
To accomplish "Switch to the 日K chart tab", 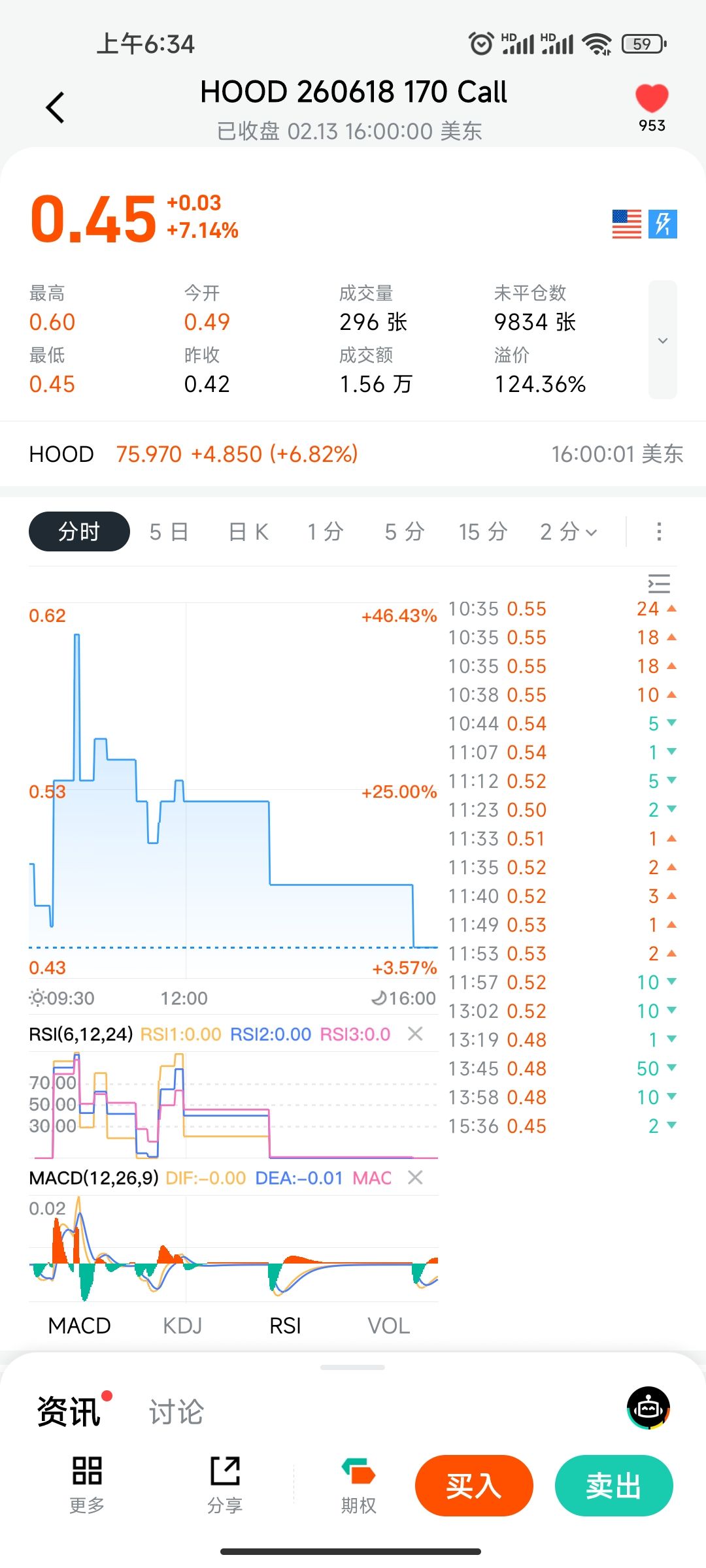I will click(x=248, y=532).
